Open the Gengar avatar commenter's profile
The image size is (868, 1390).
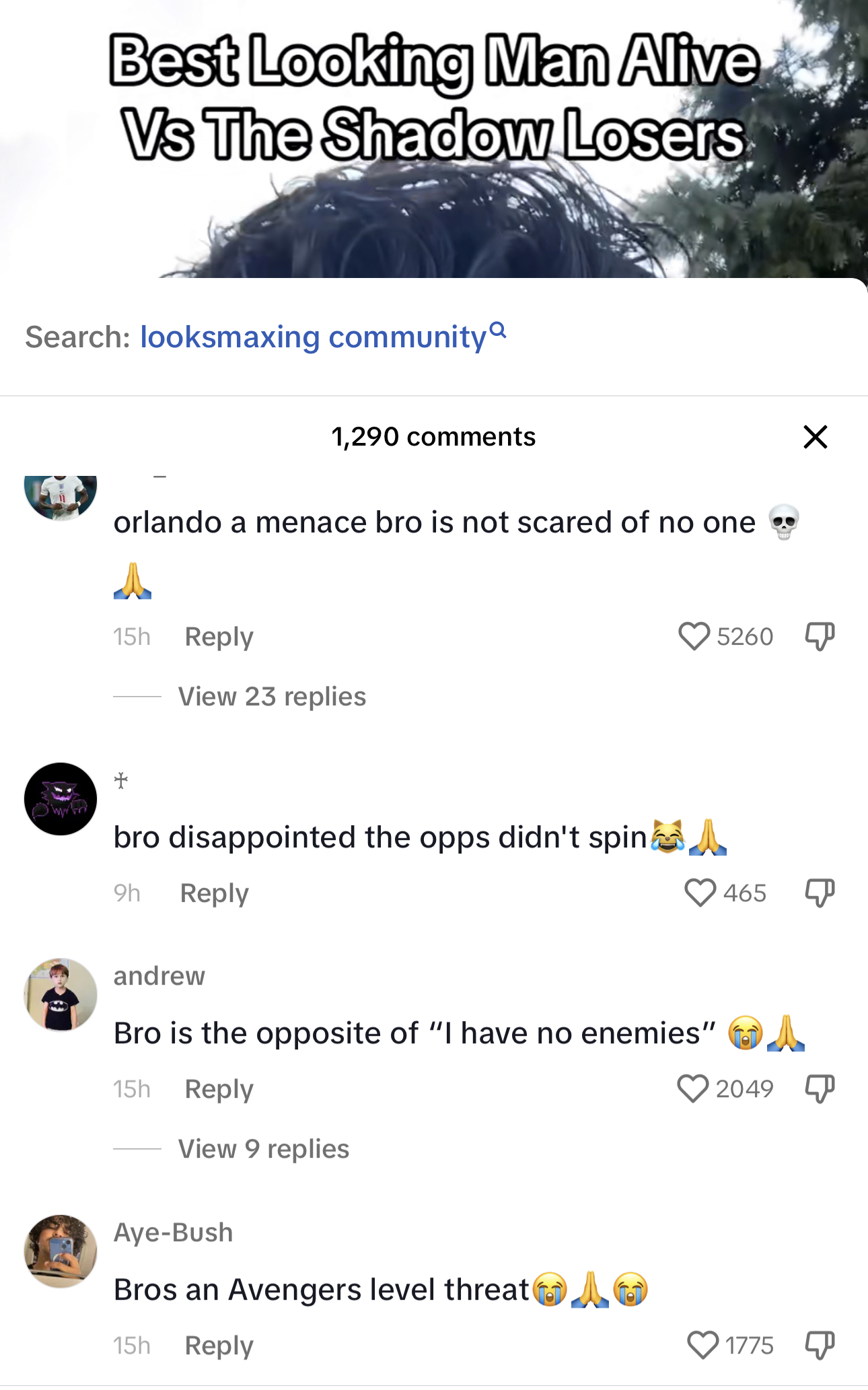(61, 799)
